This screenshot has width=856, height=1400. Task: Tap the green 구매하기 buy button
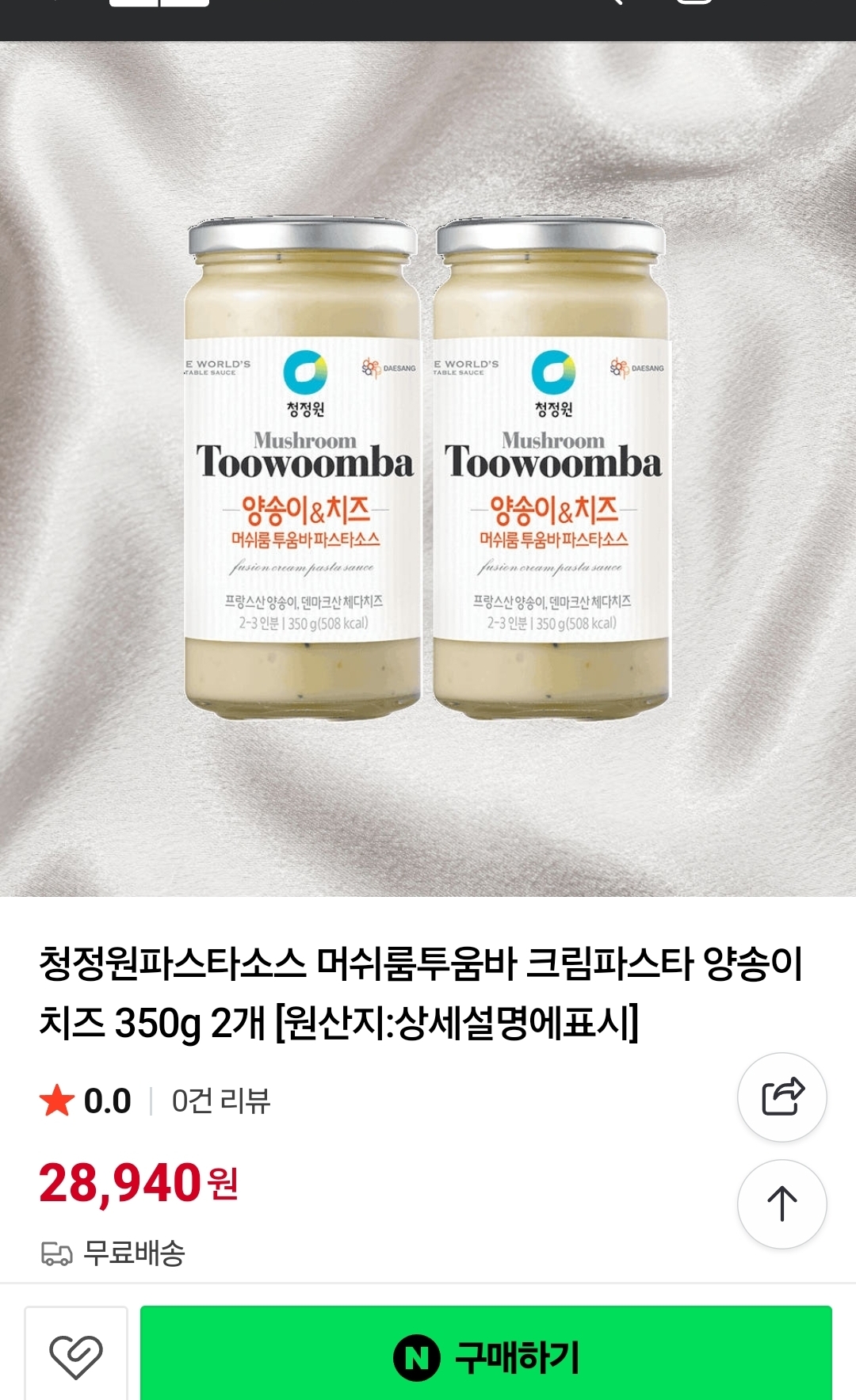tap(486, 1355)
